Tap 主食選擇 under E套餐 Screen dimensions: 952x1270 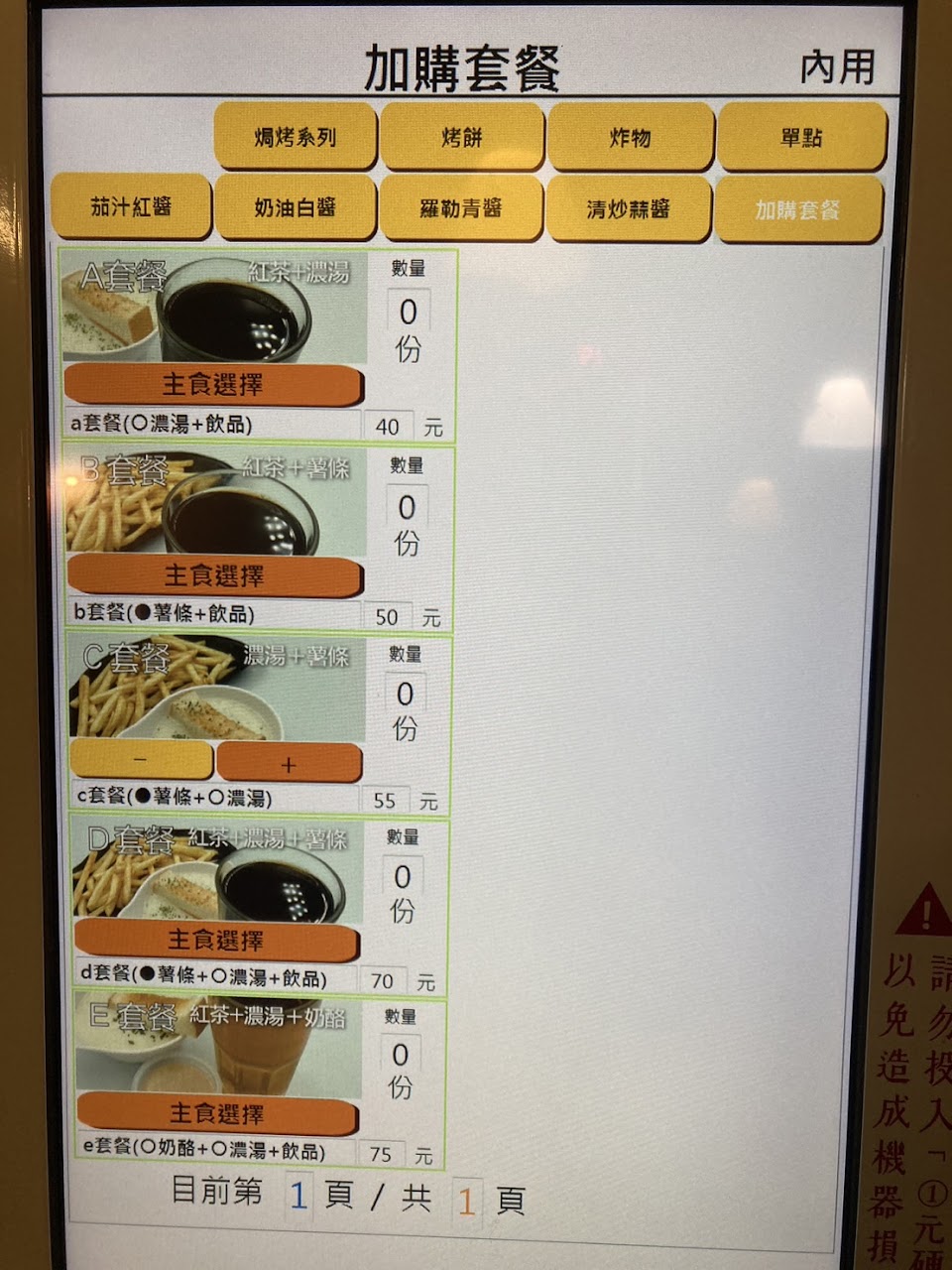[x=216, y=1114]
